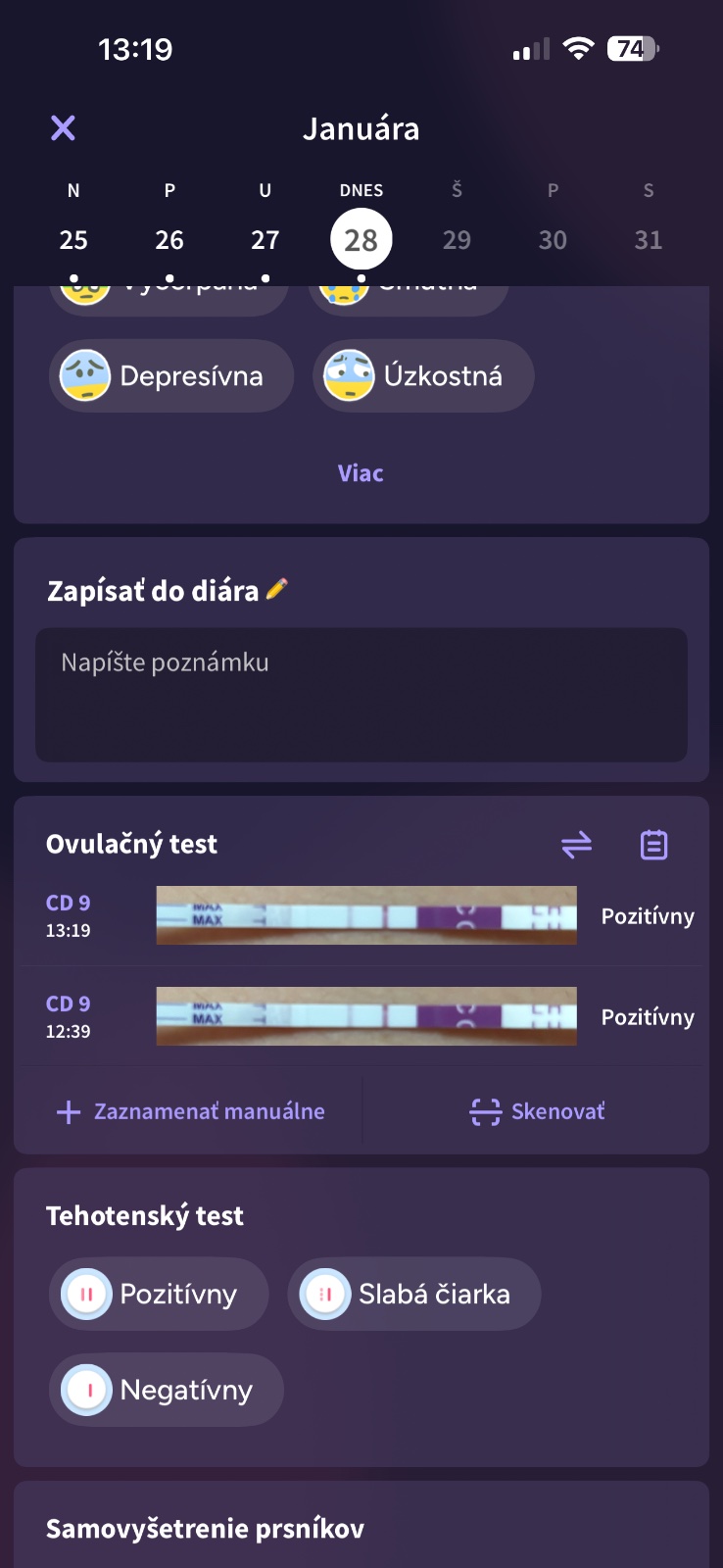
Task: Tap the arrows icon in Ovulačný test
Action: 576,844
